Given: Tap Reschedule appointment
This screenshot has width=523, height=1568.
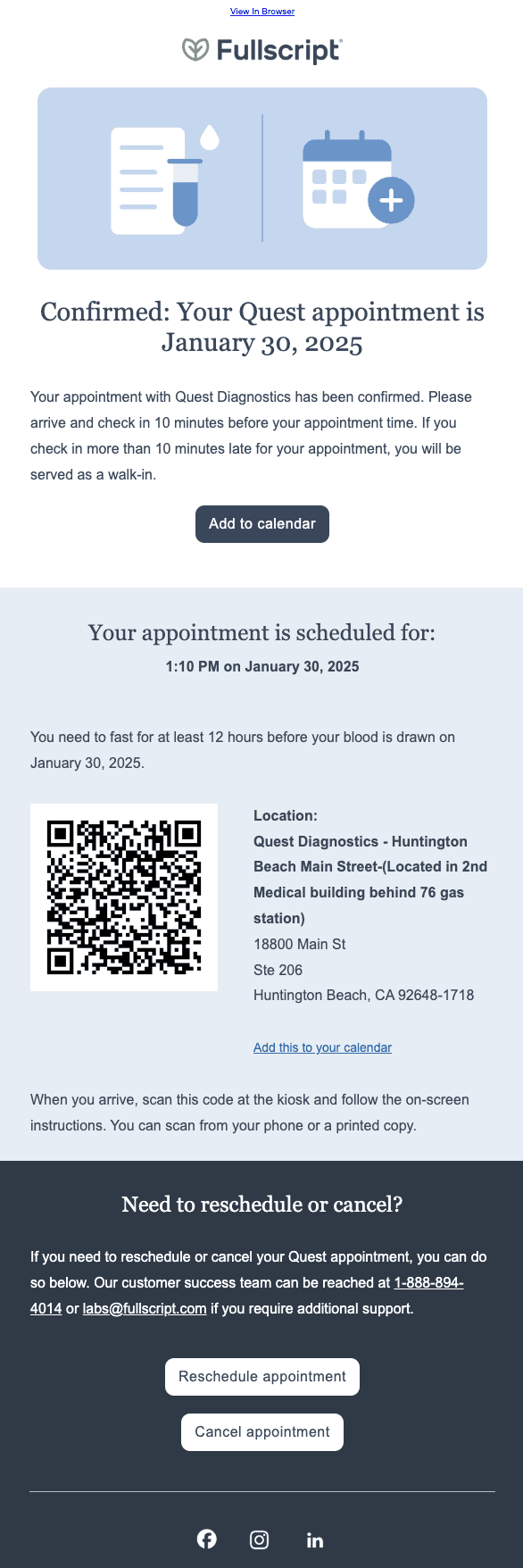Looking at the screenshot, I should pos(262,1377).
